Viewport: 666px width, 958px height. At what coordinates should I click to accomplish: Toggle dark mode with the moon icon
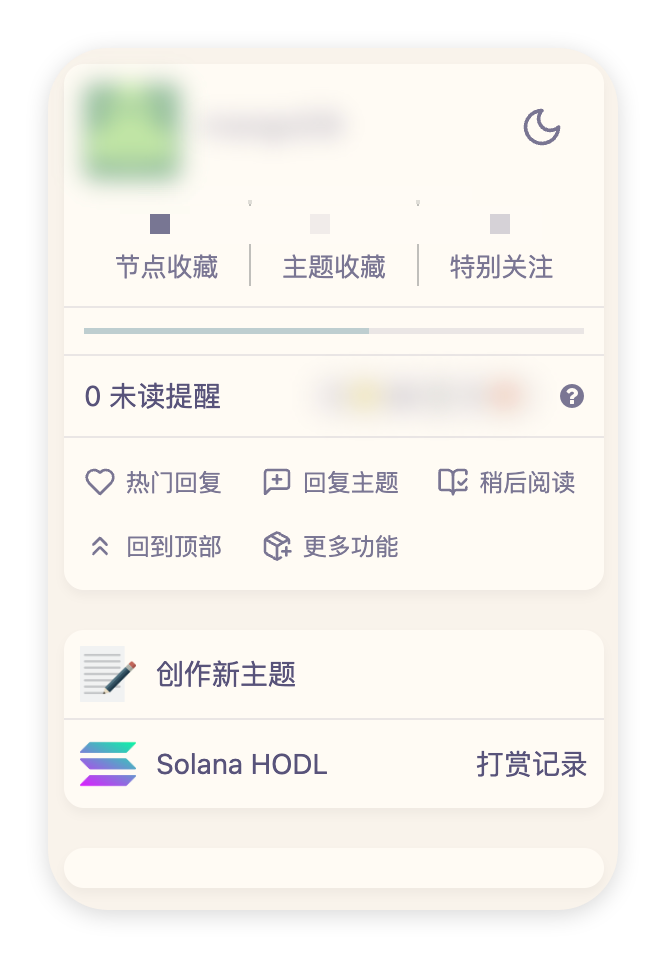click(541, 127)
